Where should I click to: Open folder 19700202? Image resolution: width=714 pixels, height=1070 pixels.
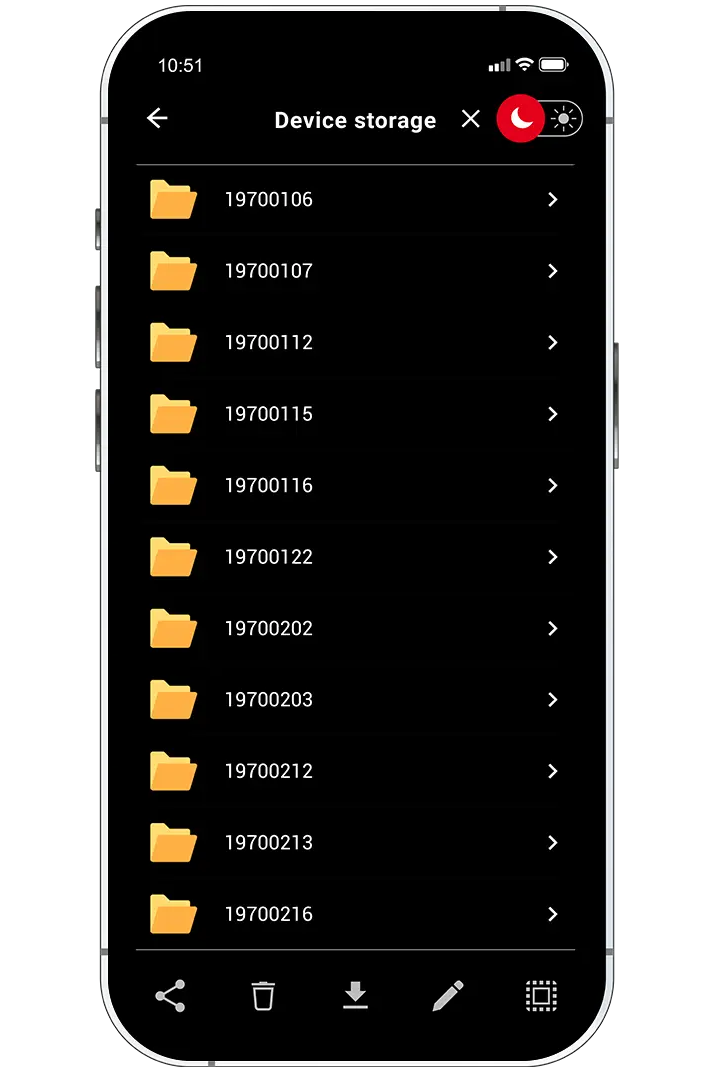pos(355,629)
